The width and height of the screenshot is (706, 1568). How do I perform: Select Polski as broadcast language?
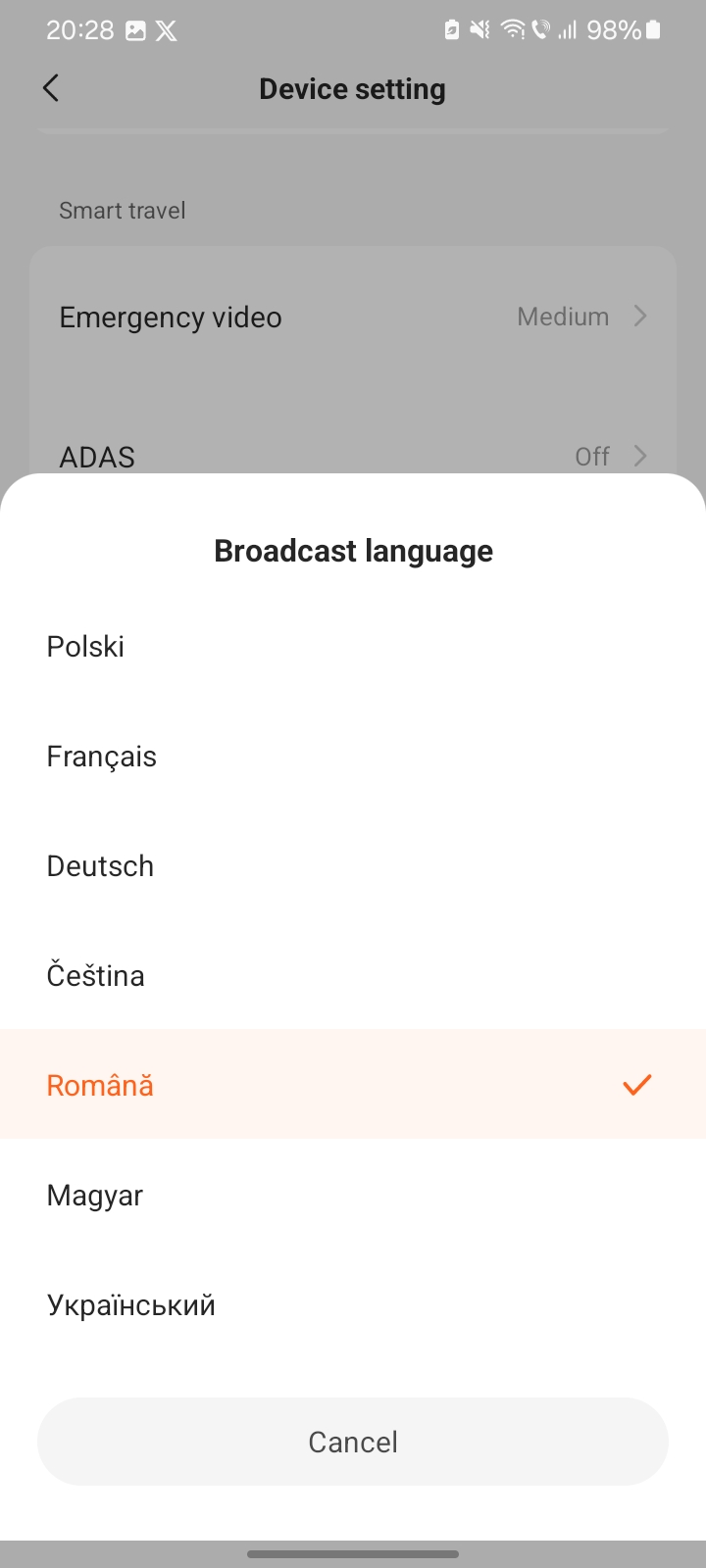tap(353, 647)
